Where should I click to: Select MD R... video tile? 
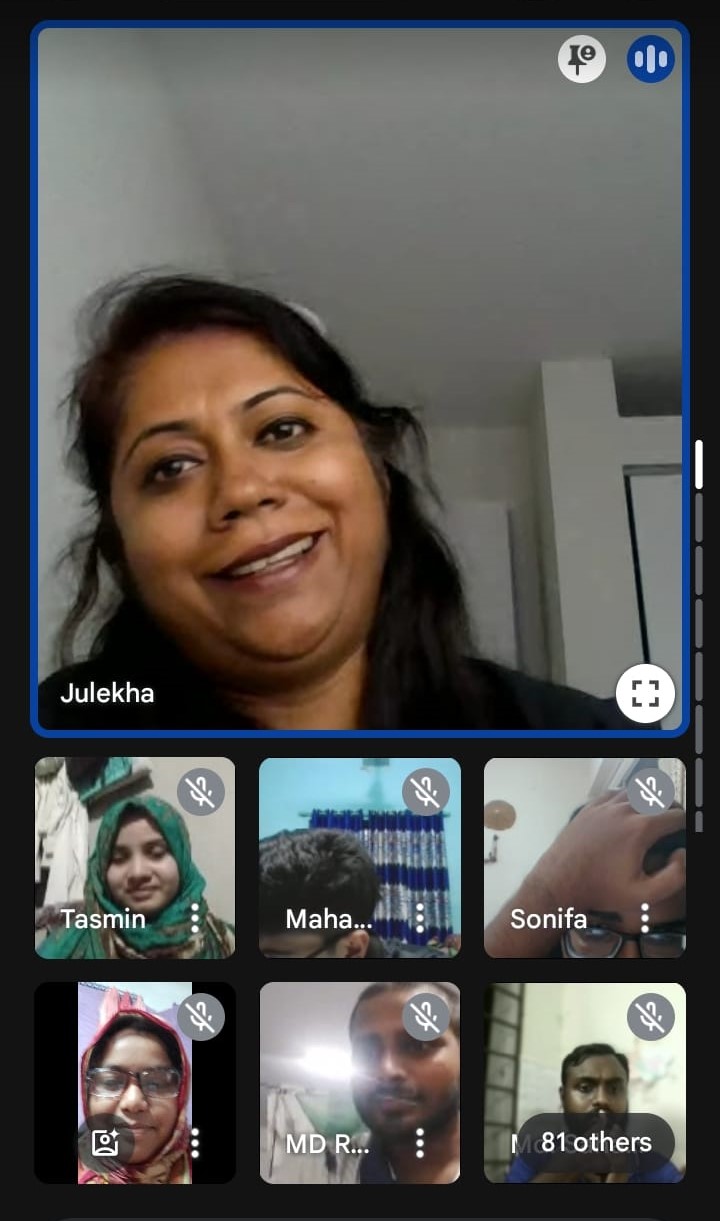tap(345, 1070)
